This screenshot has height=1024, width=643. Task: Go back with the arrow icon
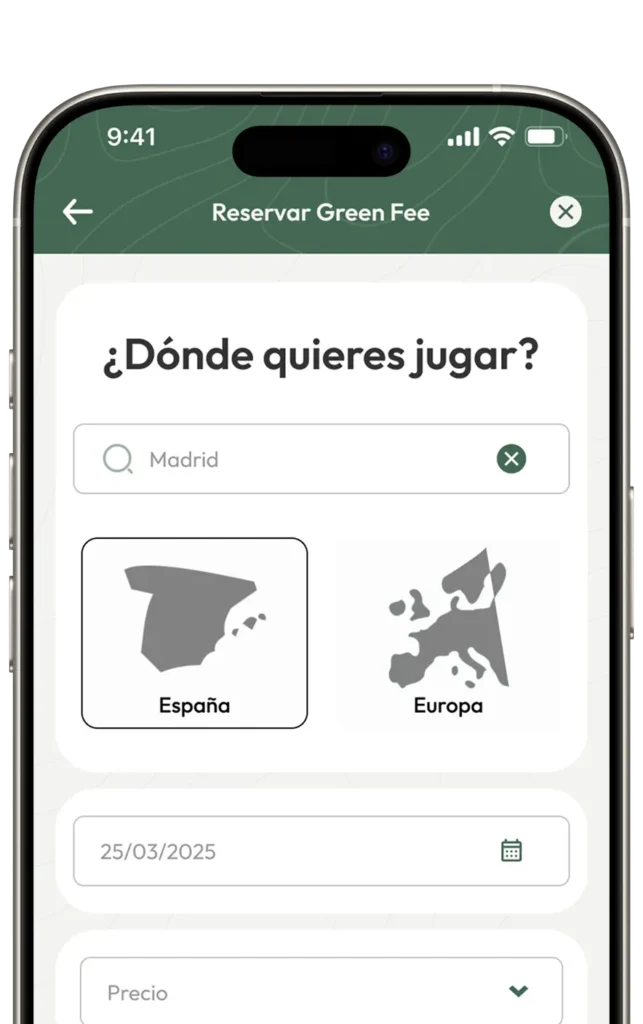tap(77, 211)
